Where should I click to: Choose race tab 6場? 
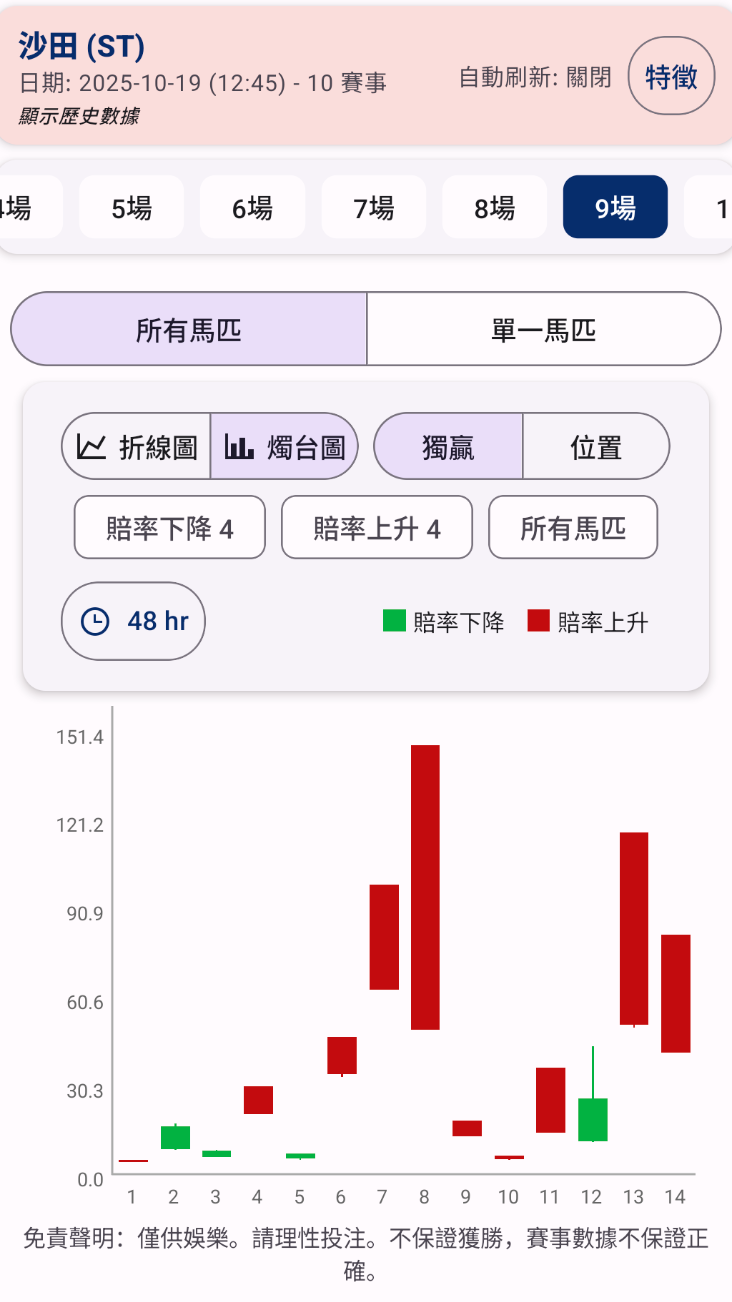click(252, 206)
